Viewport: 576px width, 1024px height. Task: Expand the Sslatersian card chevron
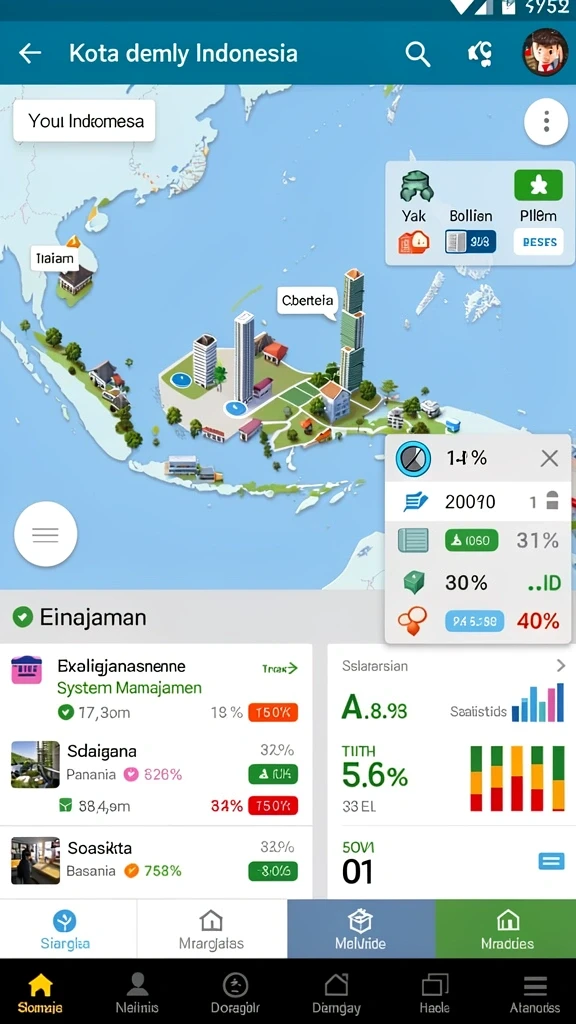pyautogui.click(x=560, y=665)
